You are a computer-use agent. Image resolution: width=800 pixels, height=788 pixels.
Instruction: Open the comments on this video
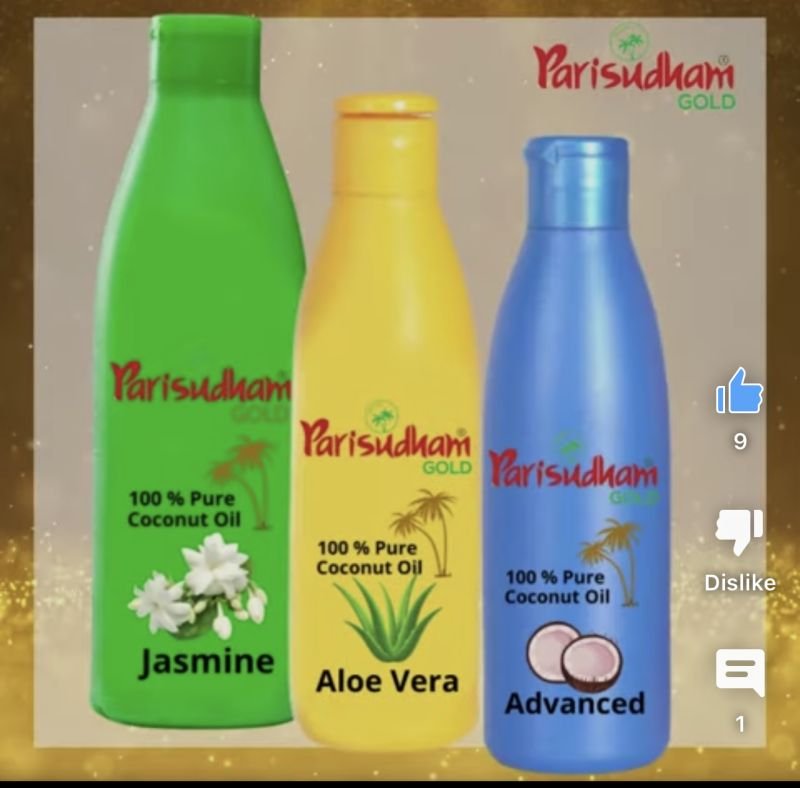(740, 673)
